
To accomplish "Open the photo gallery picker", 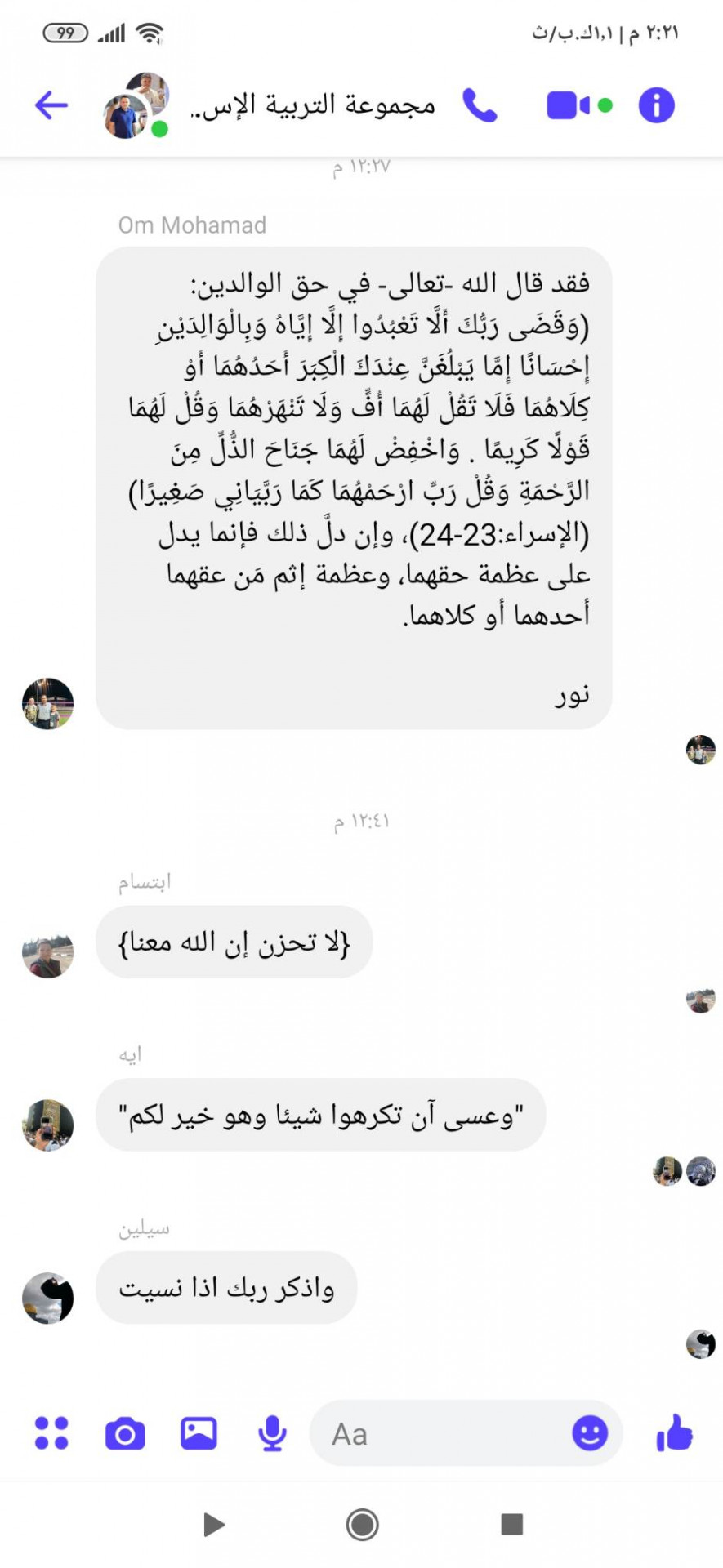I will [199, 1433].
